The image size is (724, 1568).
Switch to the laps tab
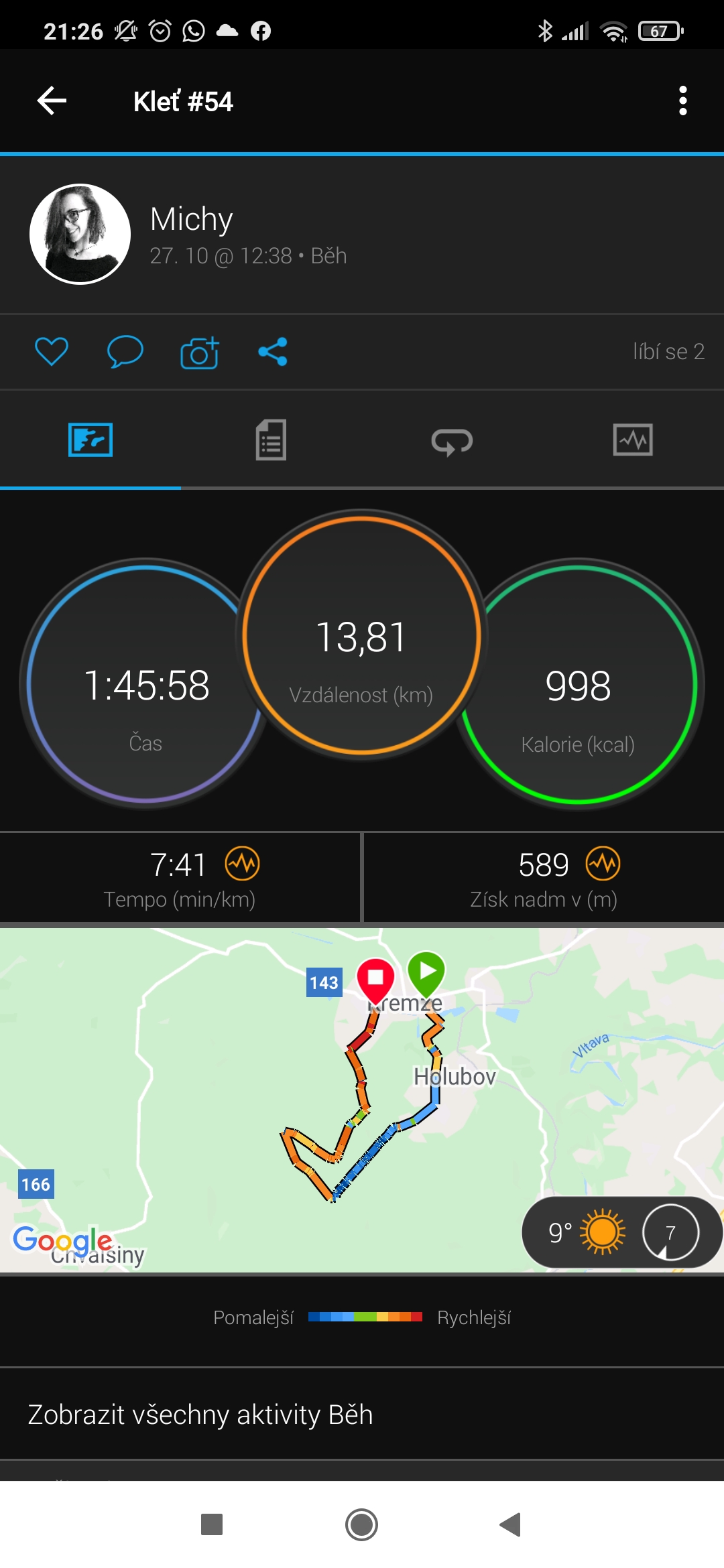(452, 442)
